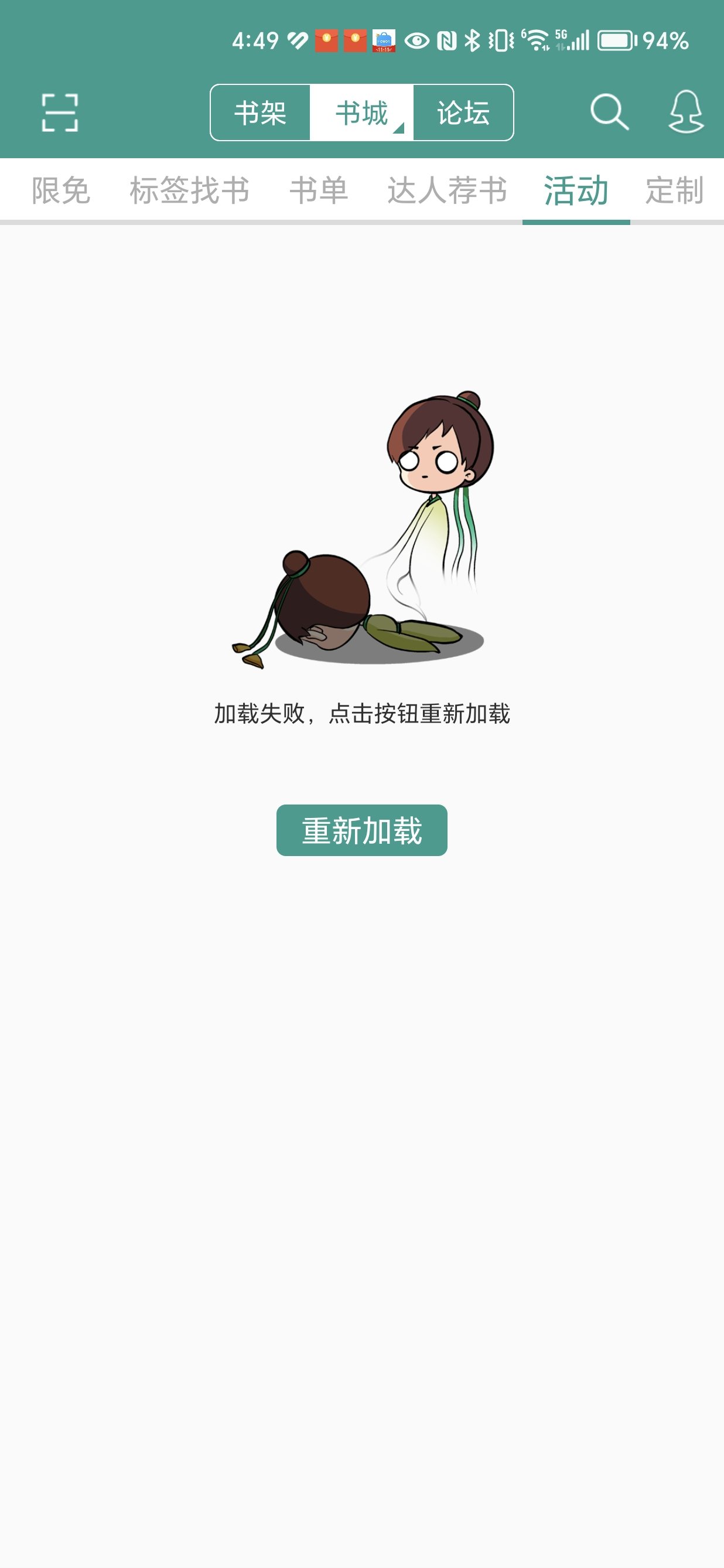Go to the 论坛 section

click(x=463, y=113)
